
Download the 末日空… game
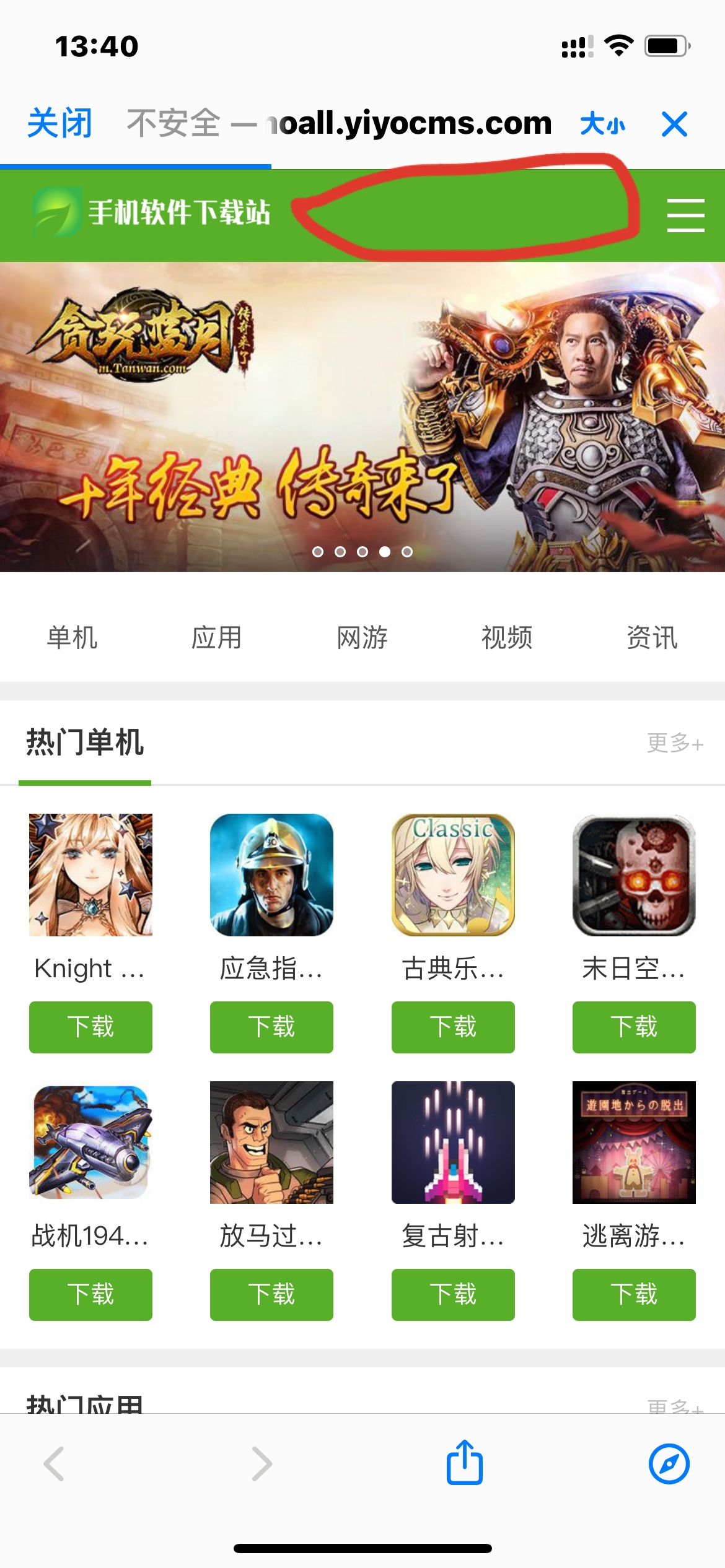point(634,1027)
